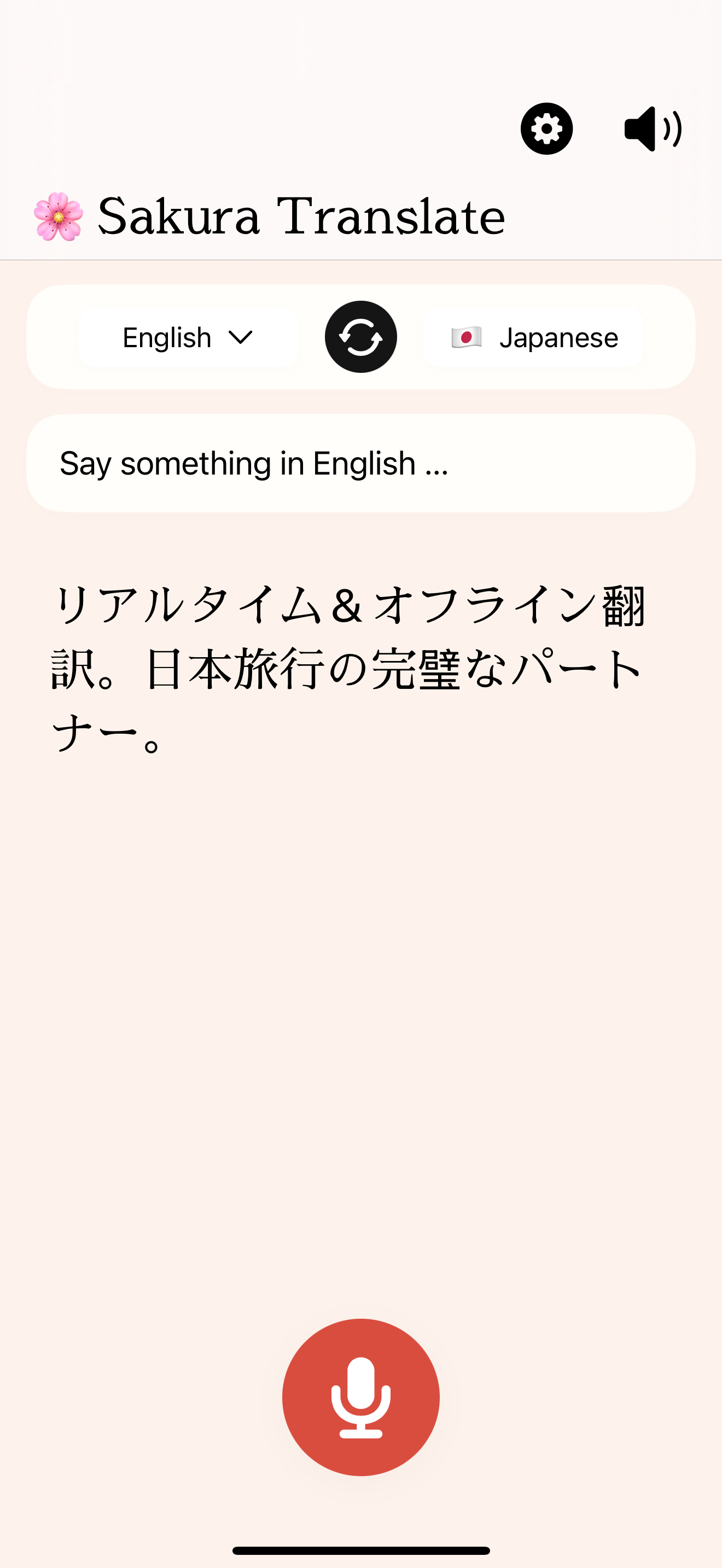Expand the source language chevron
722x1568 pixels.
(x=240, y=337)
